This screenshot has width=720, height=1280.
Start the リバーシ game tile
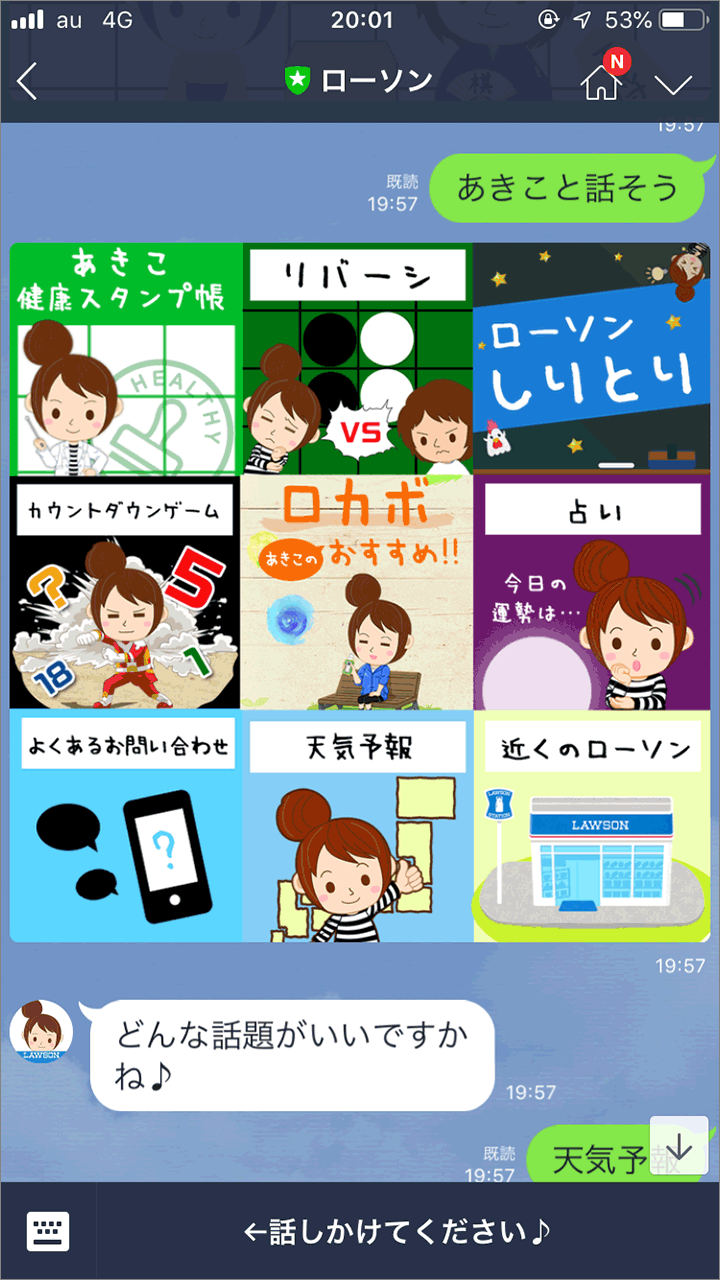point(357,358)
